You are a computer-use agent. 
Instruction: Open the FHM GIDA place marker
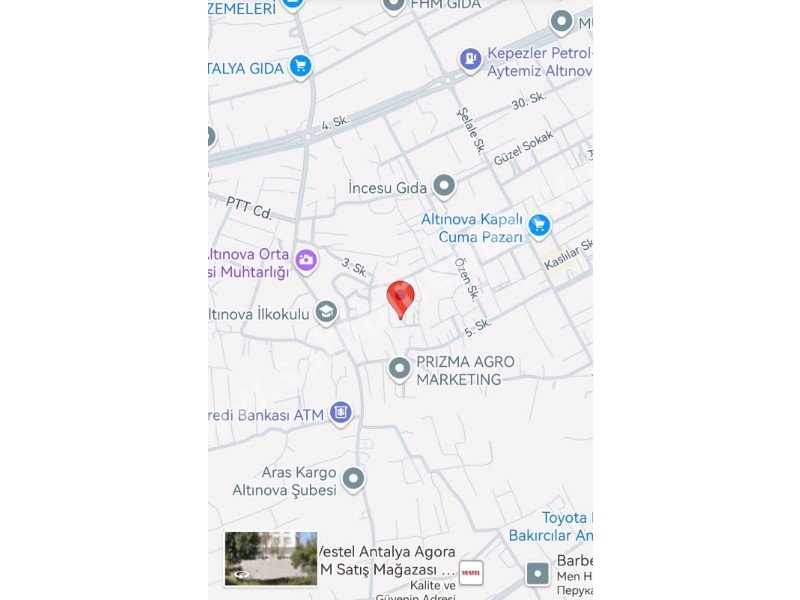(394, 5)
